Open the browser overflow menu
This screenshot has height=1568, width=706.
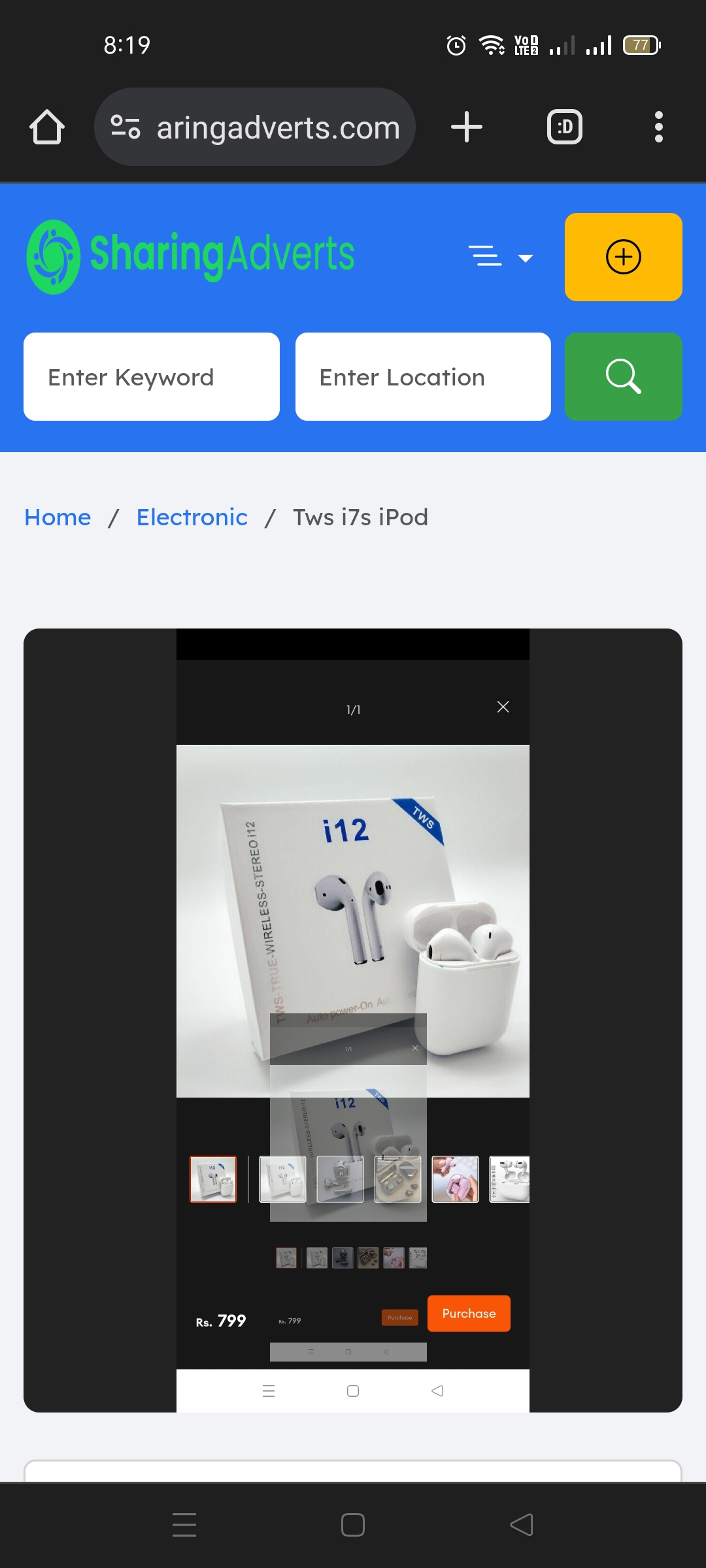coord(658,127)
